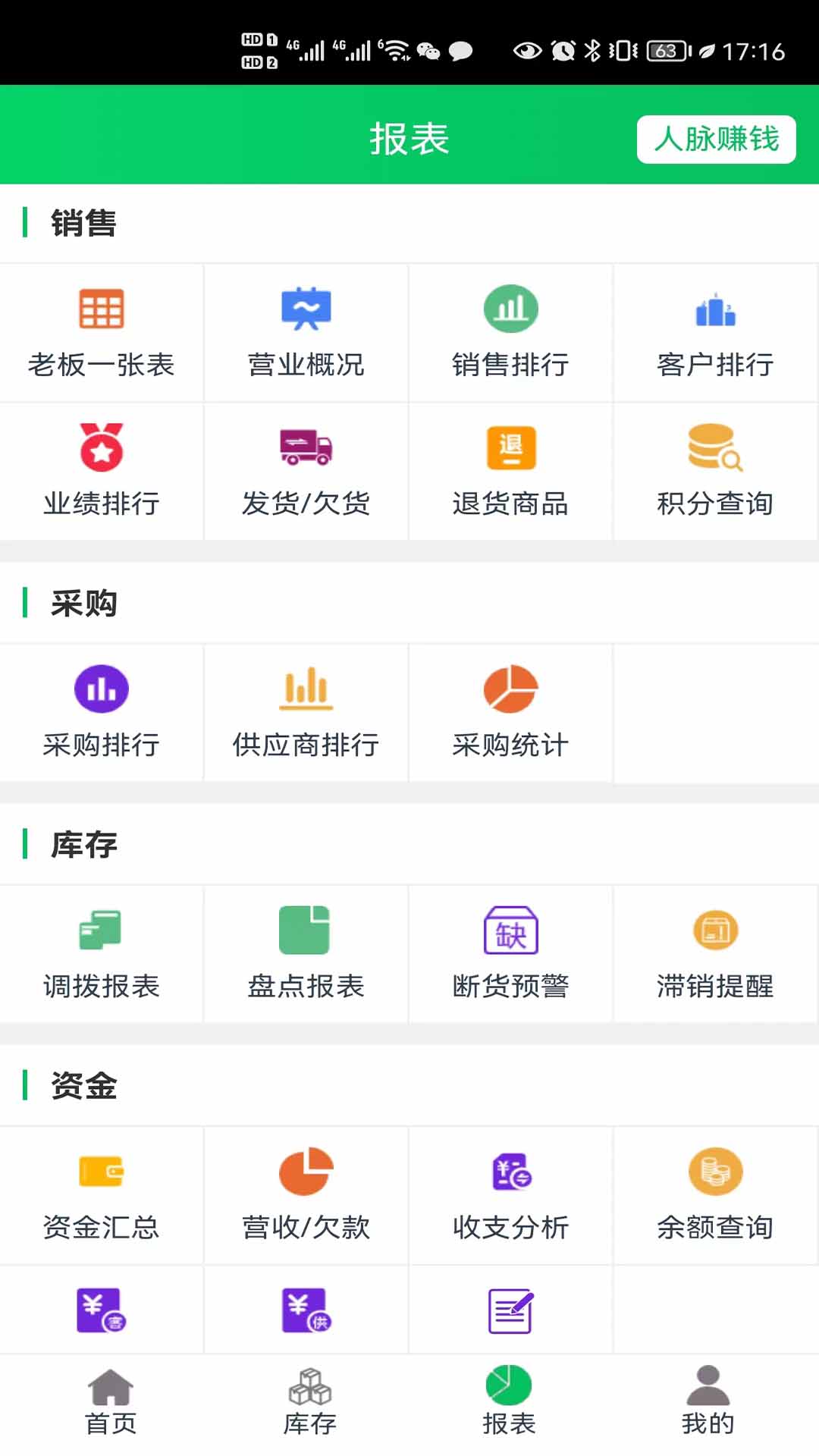
Task: Open the 老板一张表 report
Action: 102,331
